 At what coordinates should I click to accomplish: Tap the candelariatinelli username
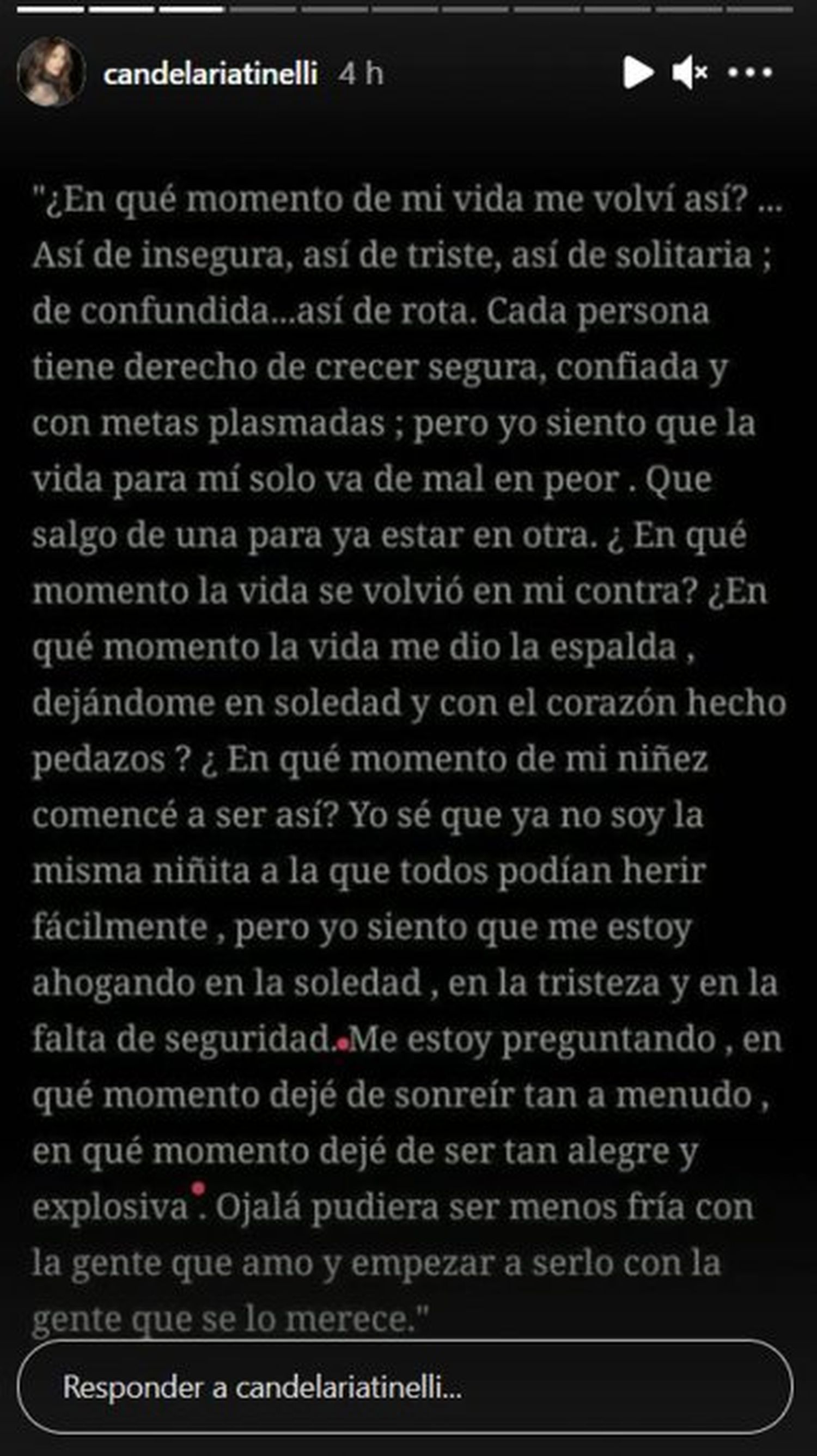coord(210,74)
